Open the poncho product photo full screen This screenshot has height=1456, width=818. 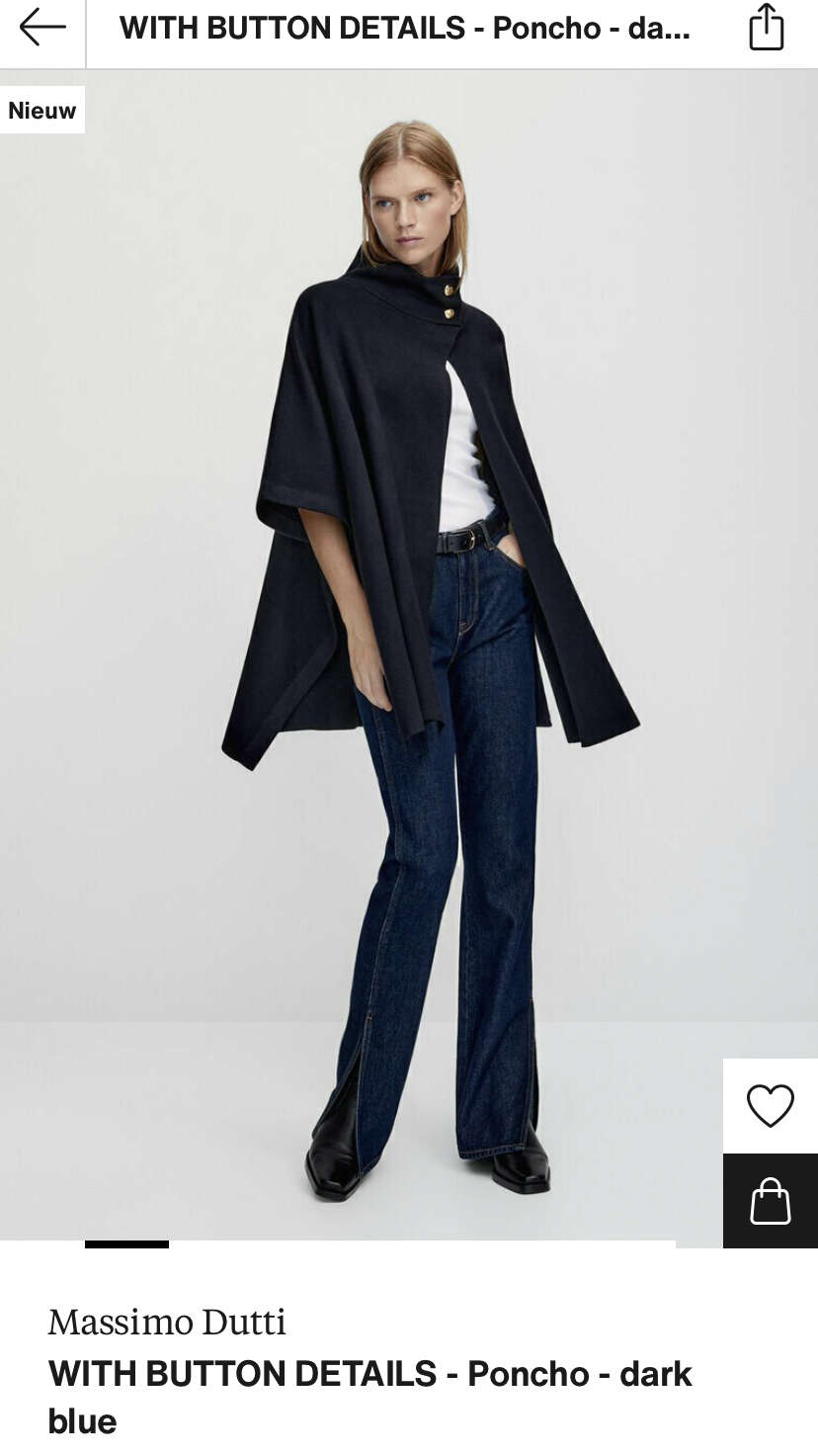(409, 654)
